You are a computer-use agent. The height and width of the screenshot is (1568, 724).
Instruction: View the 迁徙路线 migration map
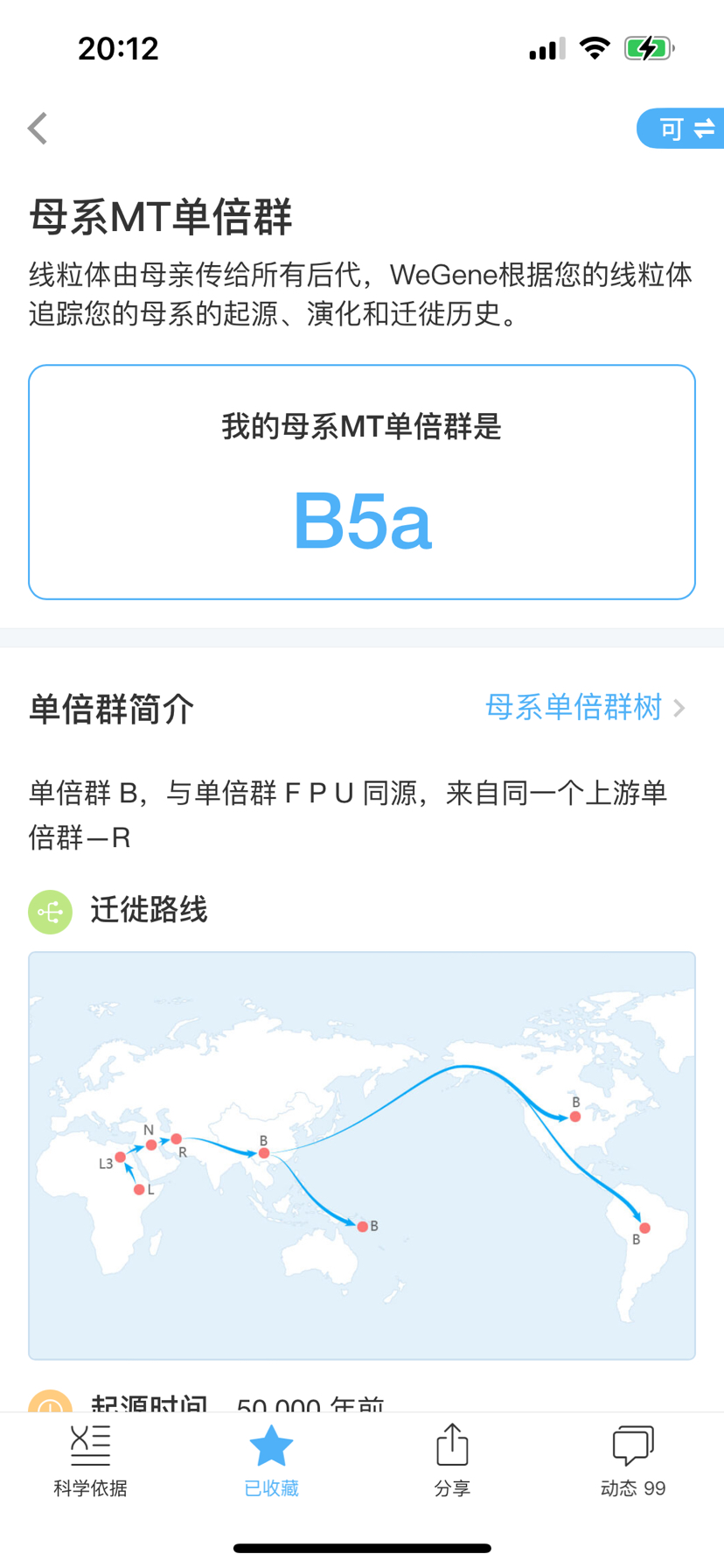[x=362, y=1155]
